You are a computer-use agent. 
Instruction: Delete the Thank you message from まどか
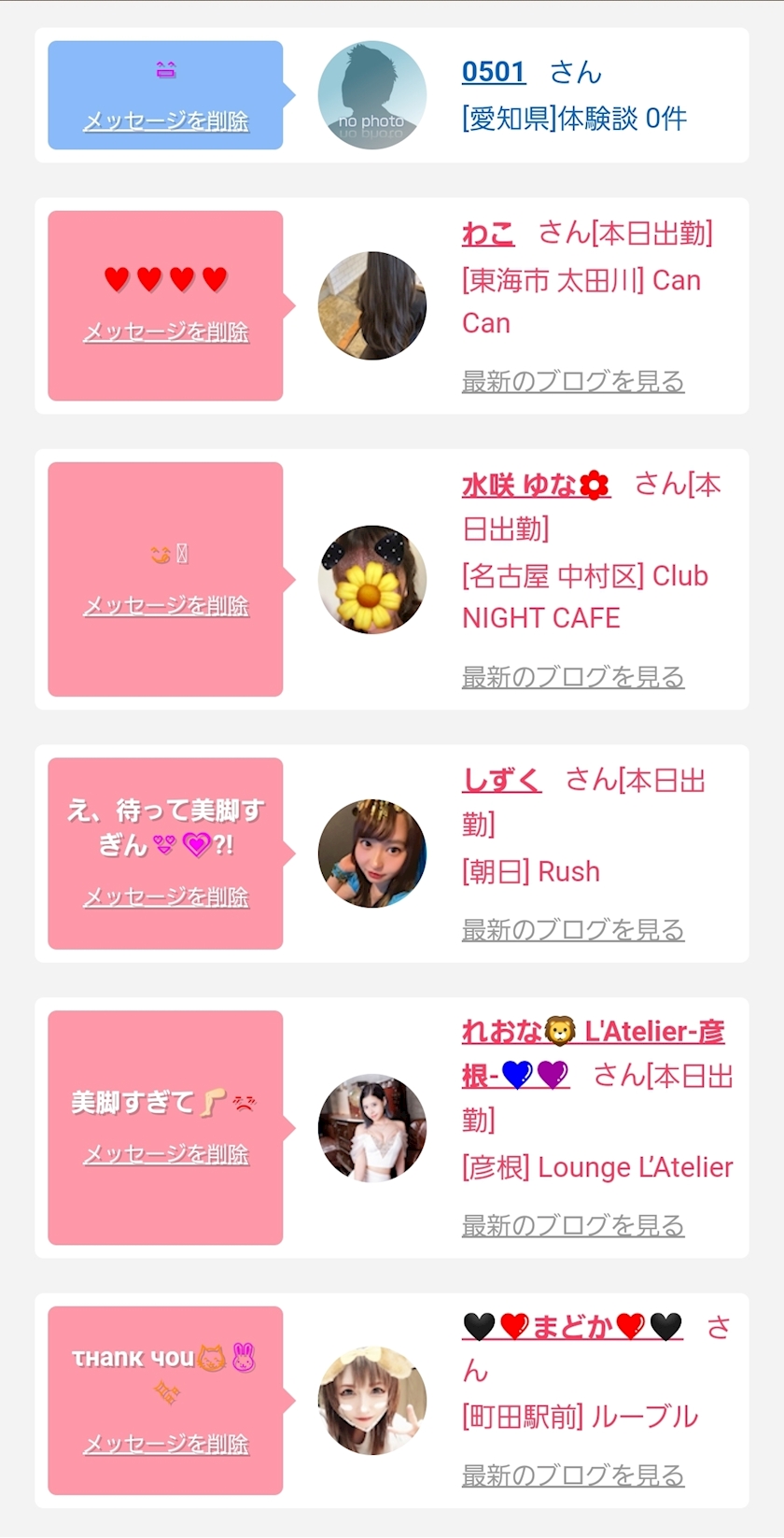click(166, 1445)
